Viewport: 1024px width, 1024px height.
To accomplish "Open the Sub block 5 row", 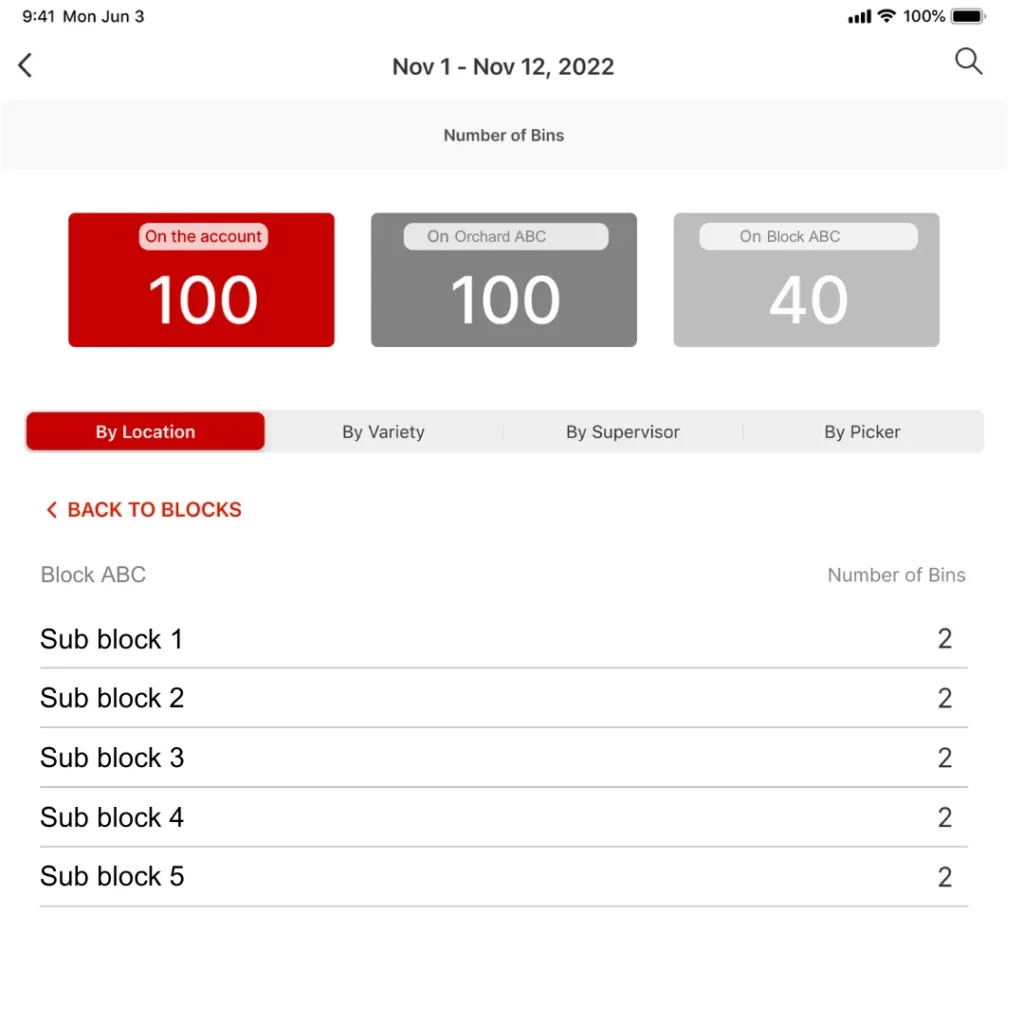I will point(503,877).
